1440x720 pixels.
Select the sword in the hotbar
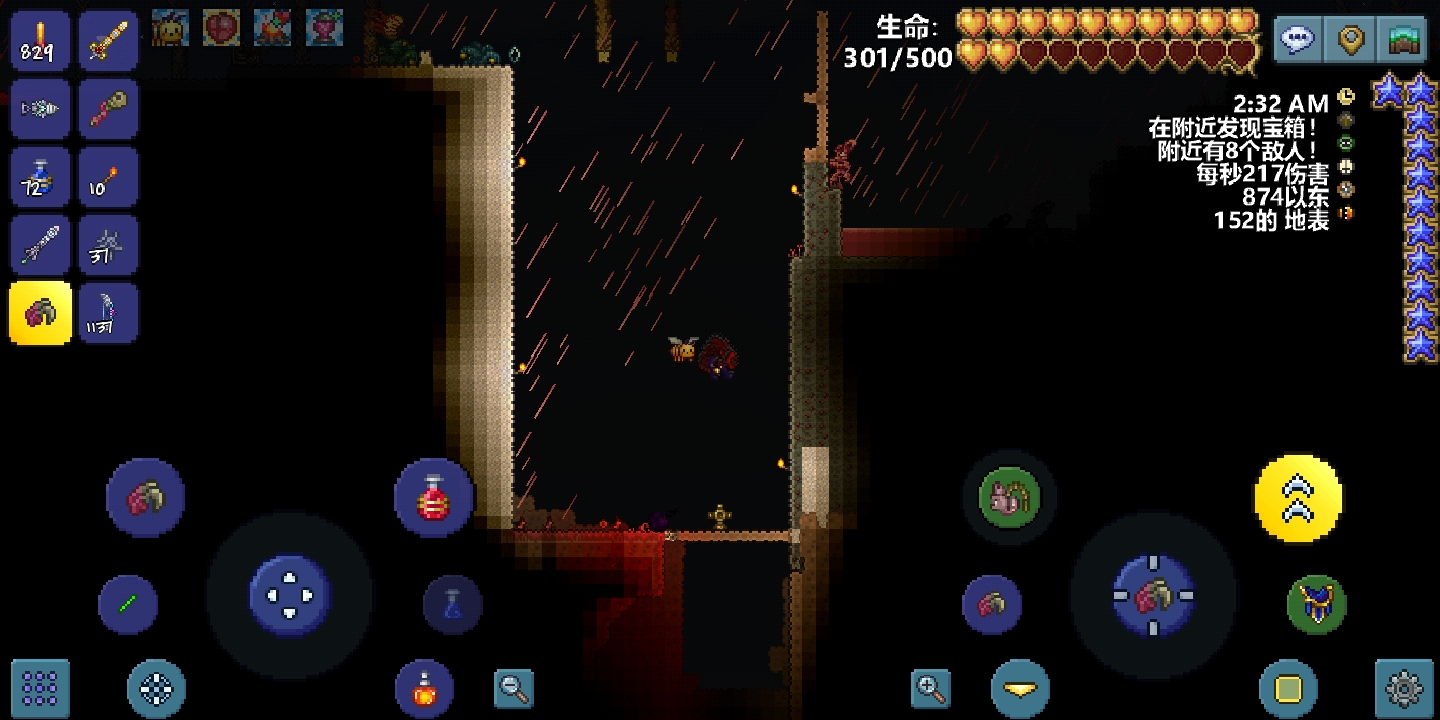tap(108, 41)
